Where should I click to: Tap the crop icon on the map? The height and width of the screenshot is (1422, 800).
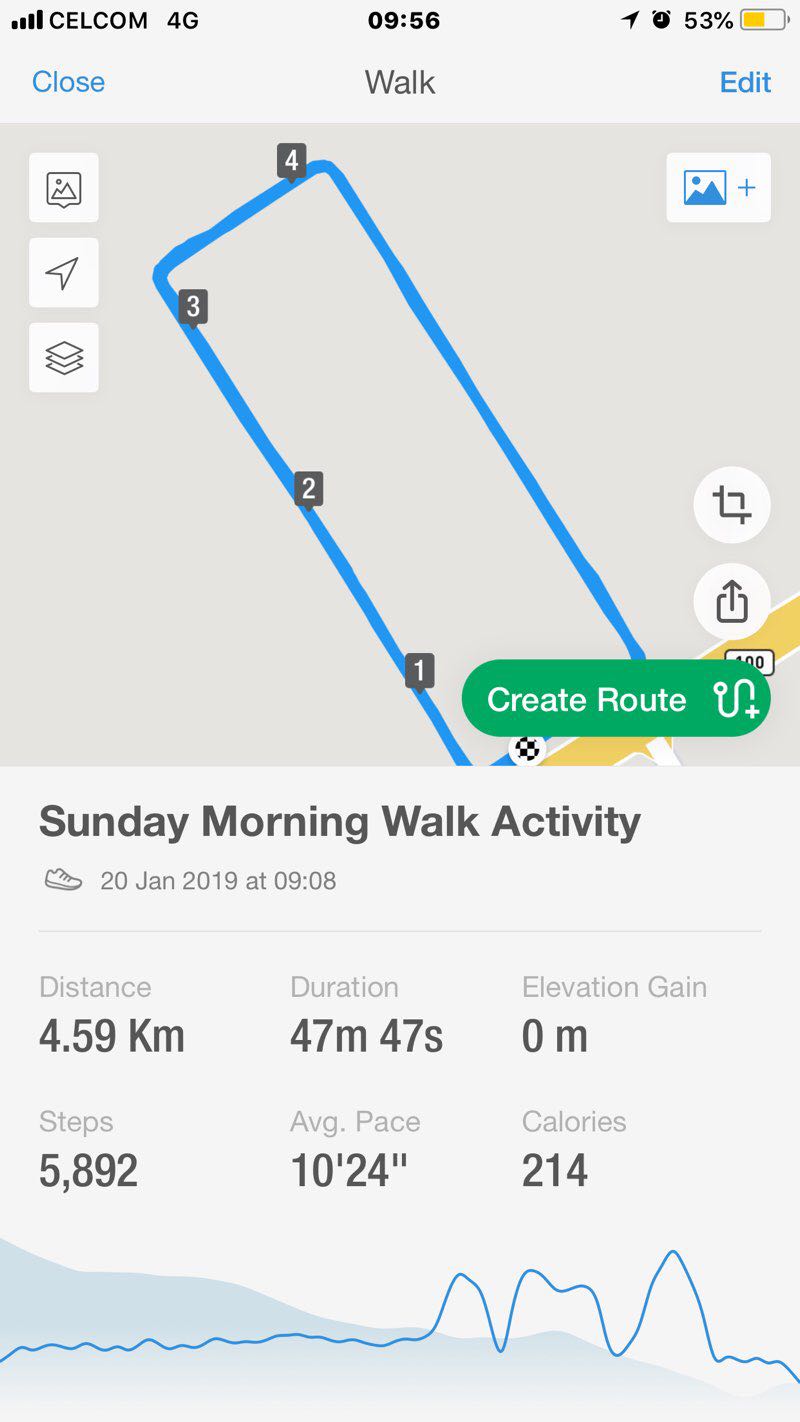732,505
